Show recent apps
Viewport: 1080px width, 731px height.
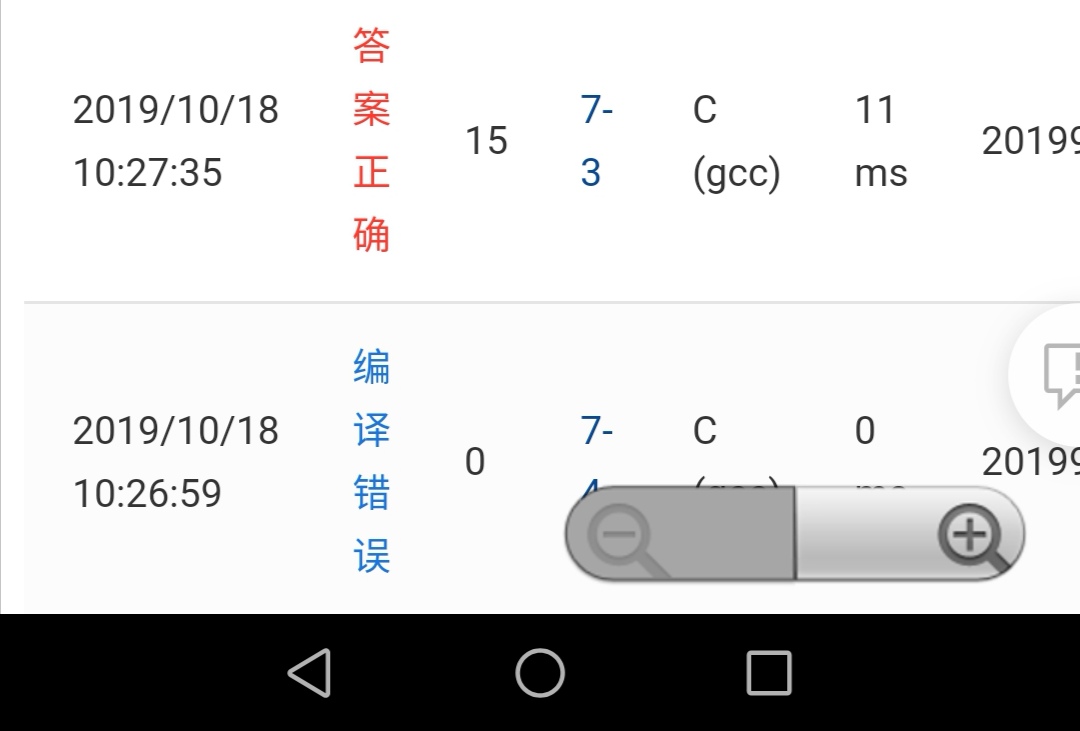[769, 672]
